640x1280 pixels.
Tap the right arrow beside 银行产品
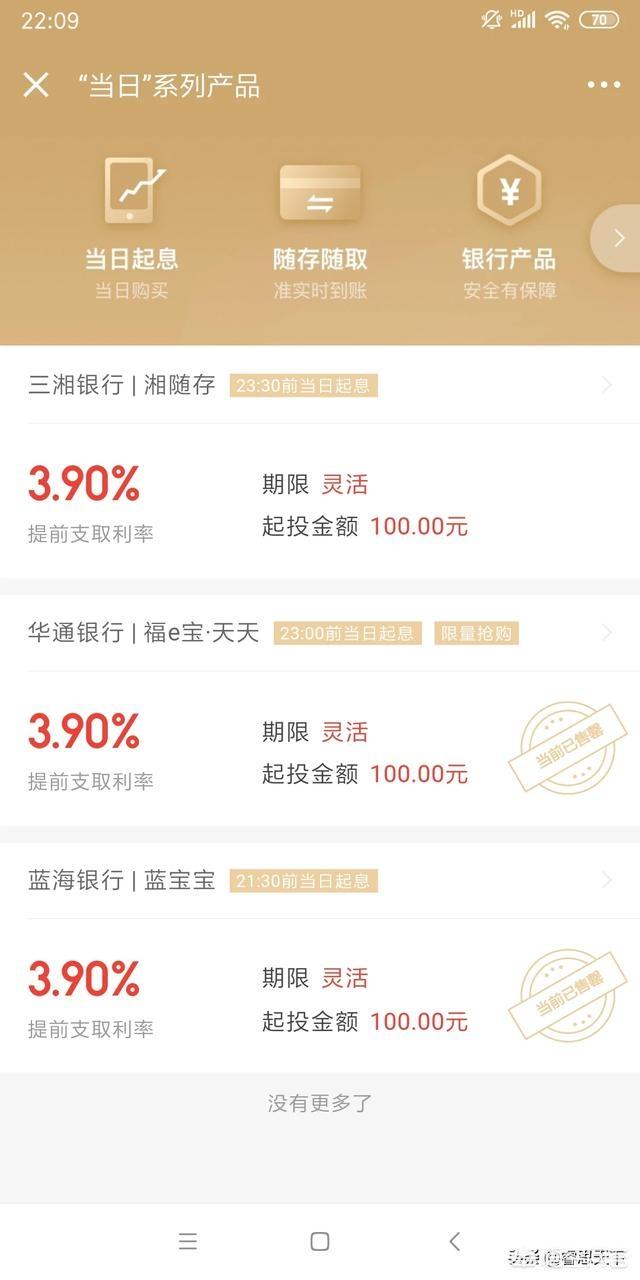coord(618,238)
